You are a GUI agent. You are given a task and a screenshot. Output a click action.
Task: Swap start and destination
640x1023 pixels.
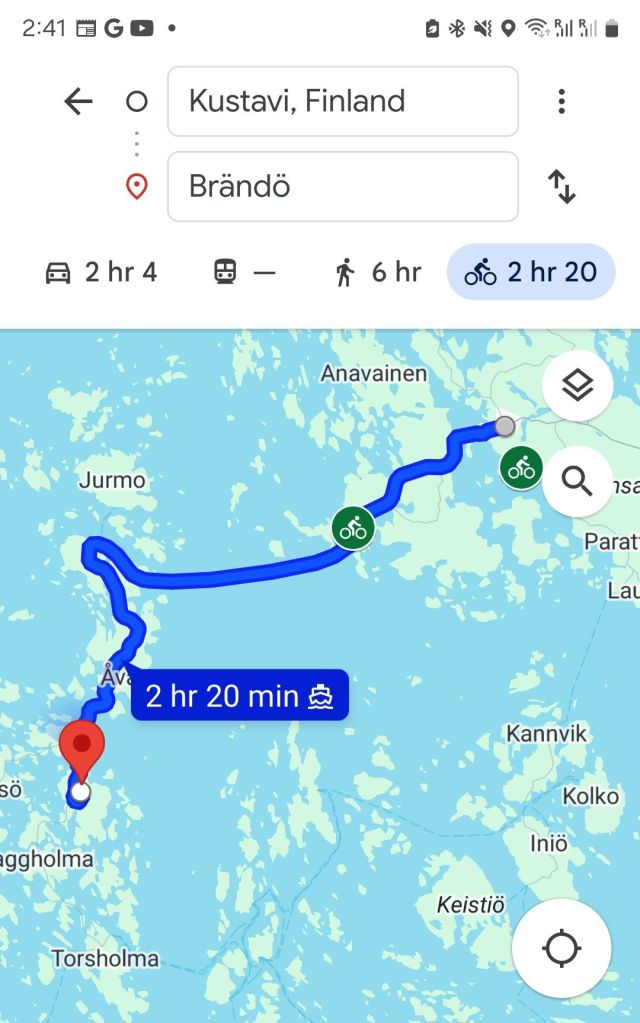562,187
